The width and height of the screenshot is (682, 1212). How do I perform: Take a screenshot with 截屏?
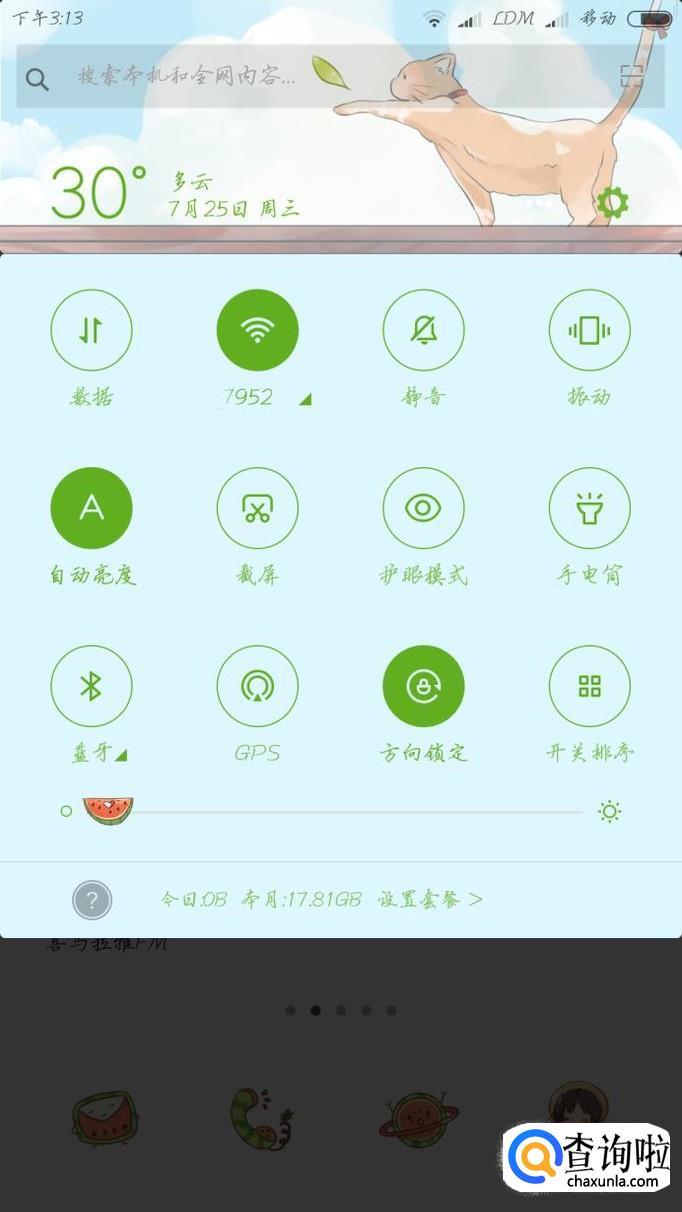coord(257,508)
